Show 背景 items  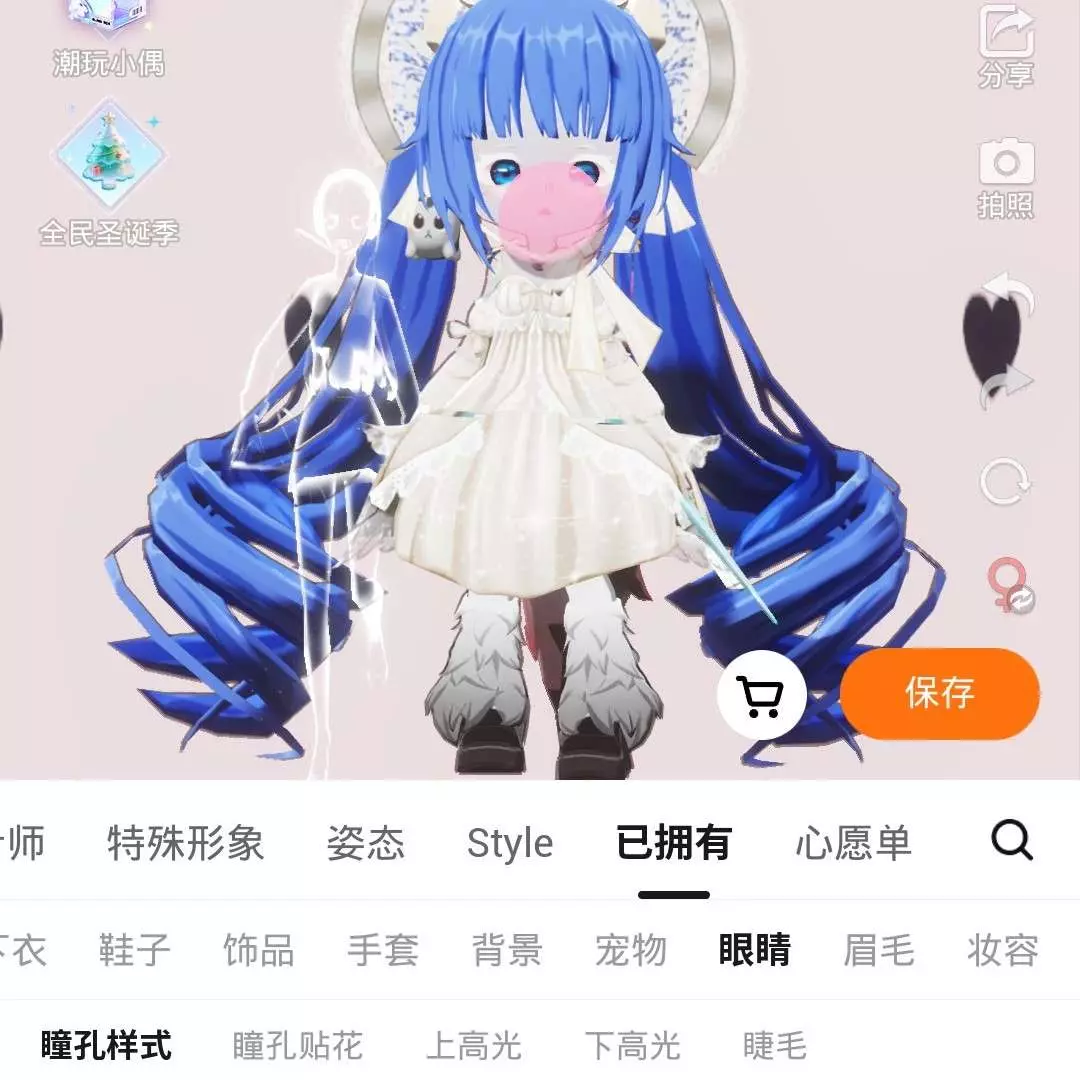pos(507,950)
